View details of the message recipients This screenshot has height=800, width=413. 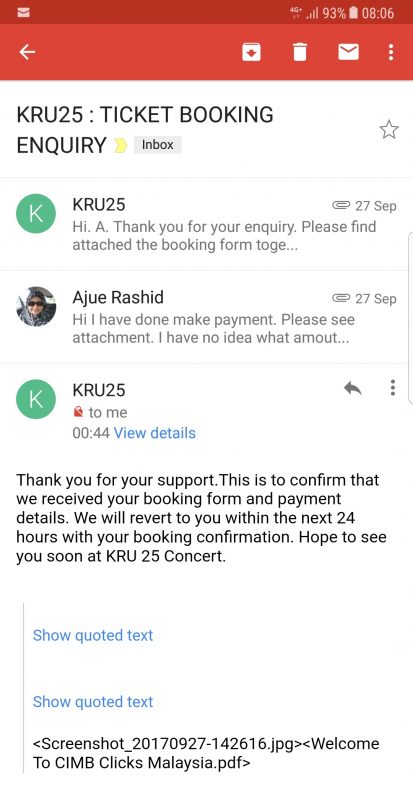click(x=155, y=433)
